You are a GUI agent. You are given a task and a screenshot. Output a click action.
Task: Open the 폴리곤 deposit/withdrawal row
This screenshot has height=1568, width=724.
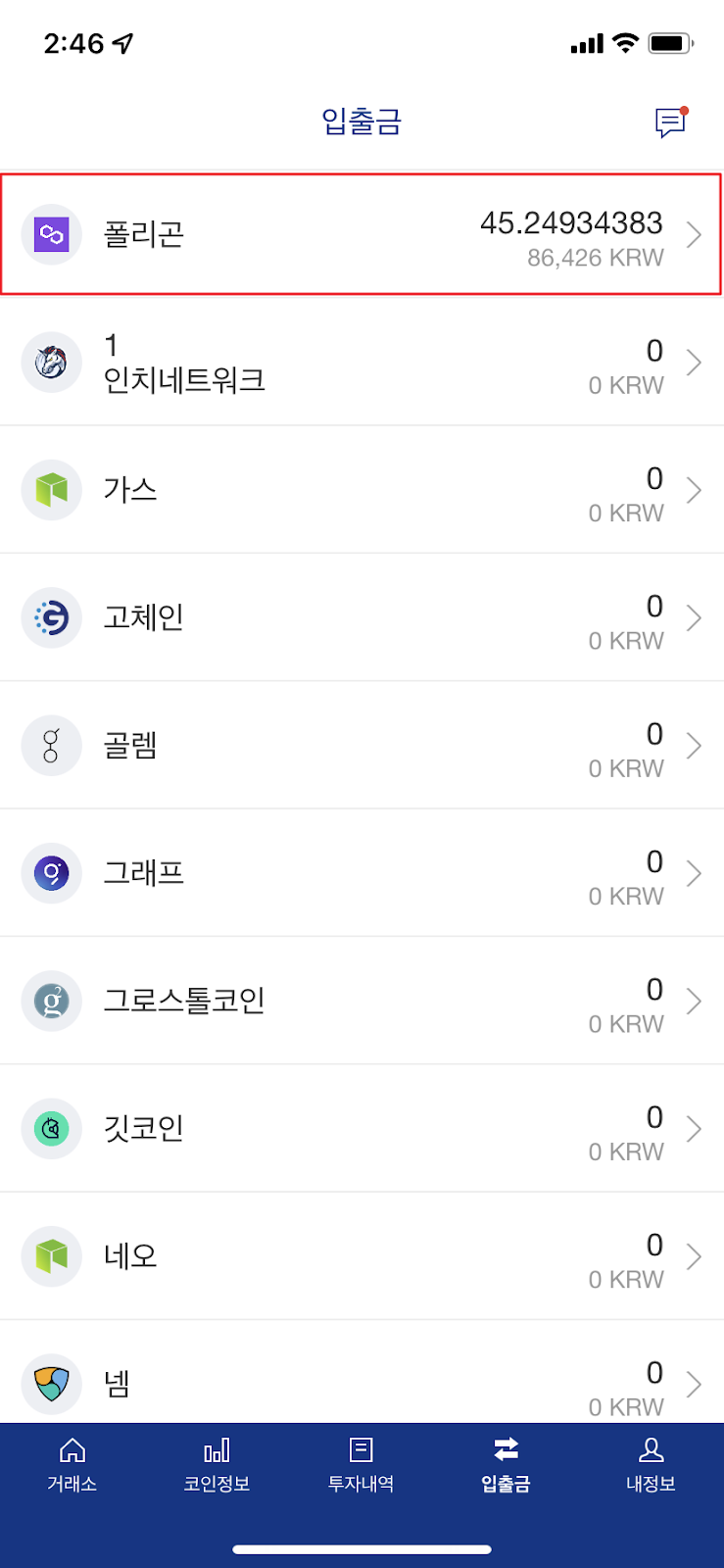click(362, 234)
